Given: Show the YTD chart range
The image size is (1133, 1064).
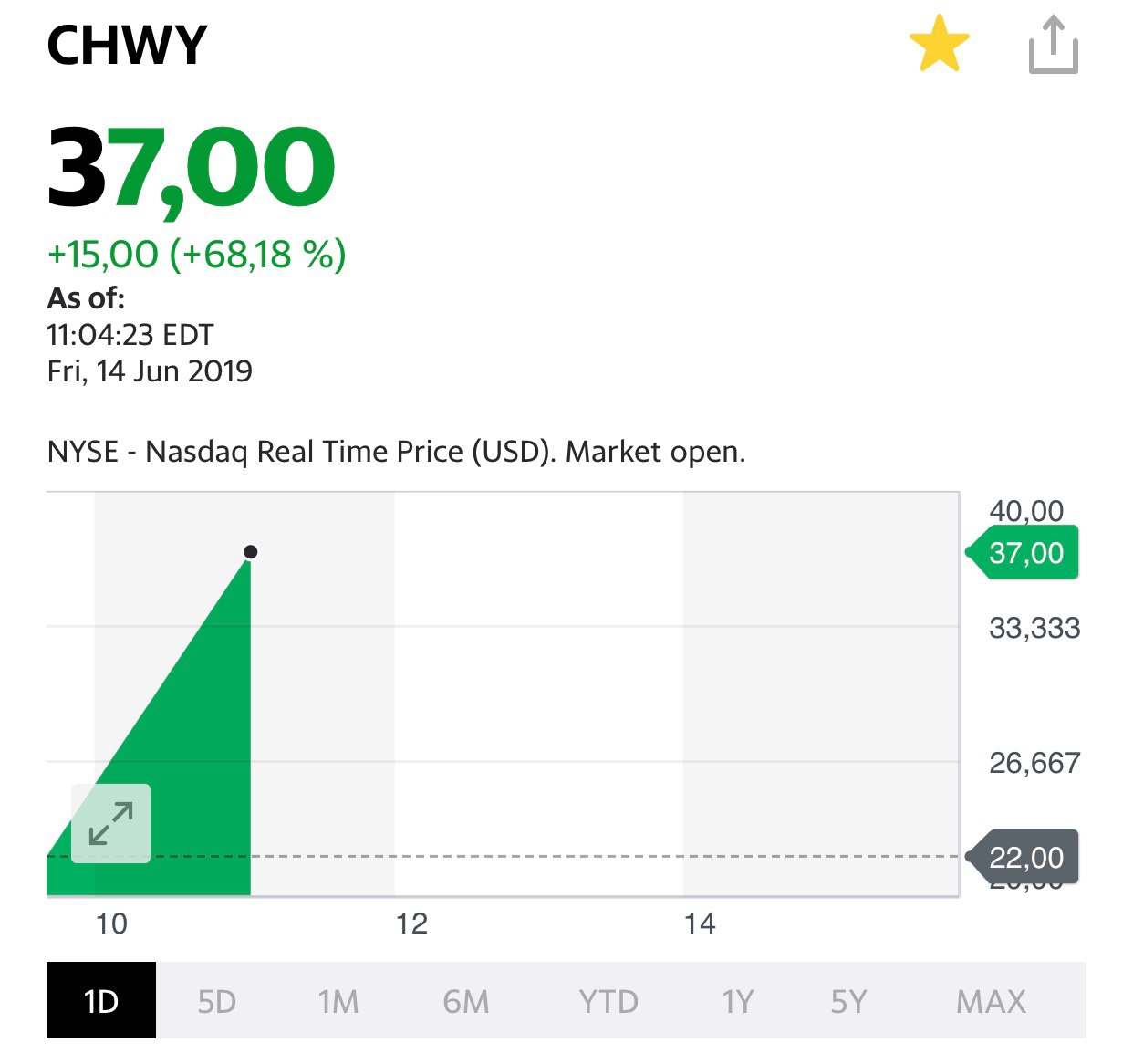Looking at the screenshot, I should [608, 1001].
